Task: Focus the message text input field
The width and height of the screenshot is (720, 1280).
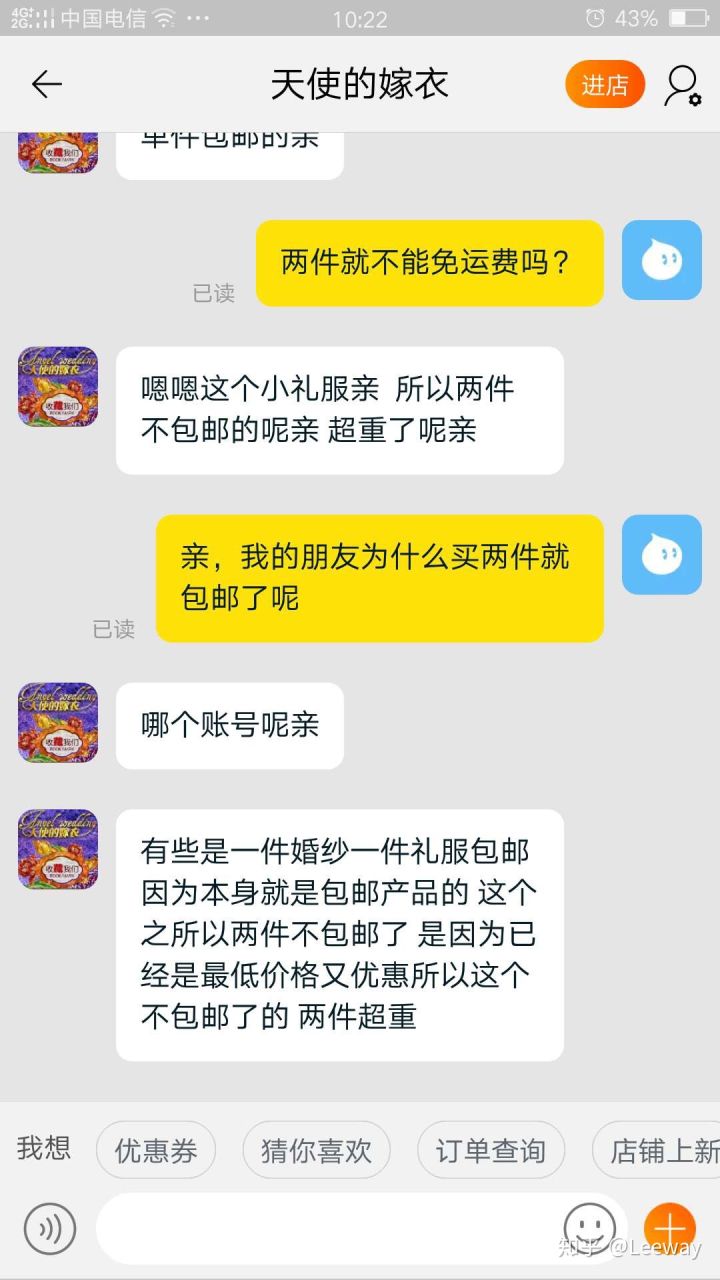Action: point(330,1228)
